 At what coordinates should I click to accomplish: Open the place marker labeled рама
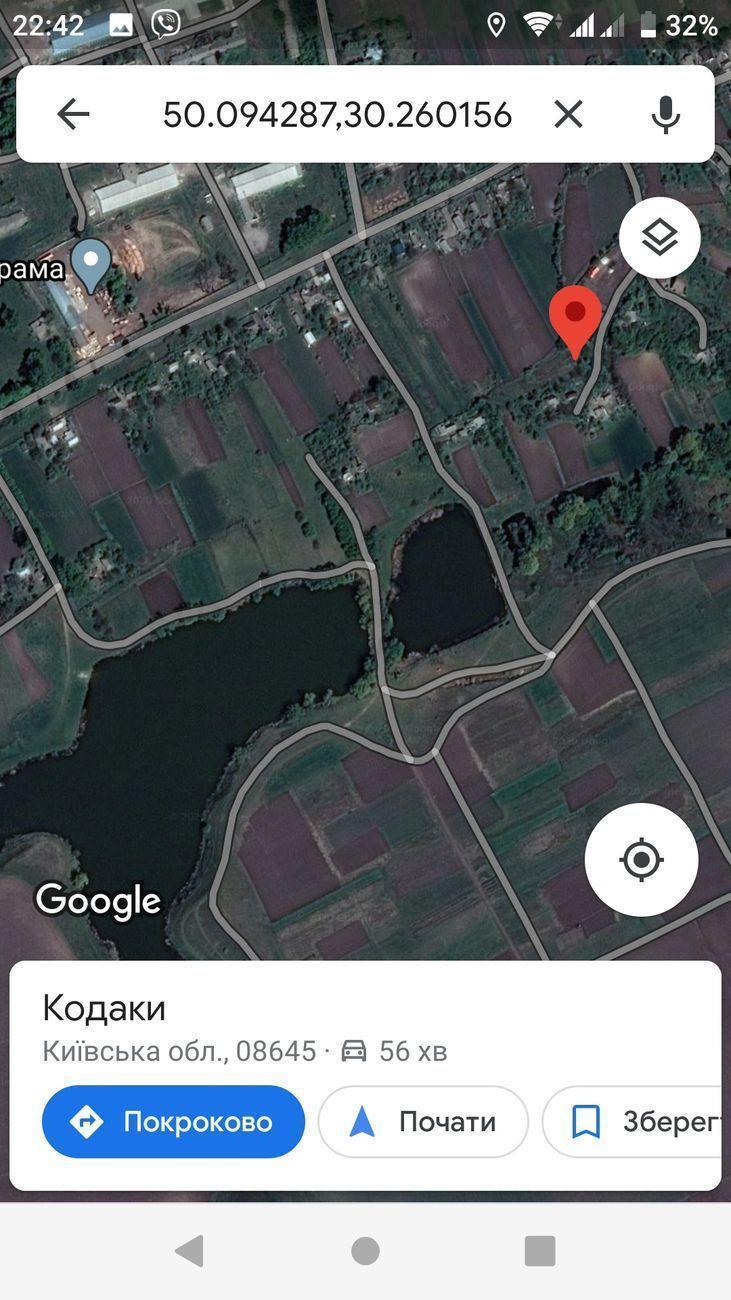tap(92, 264)
